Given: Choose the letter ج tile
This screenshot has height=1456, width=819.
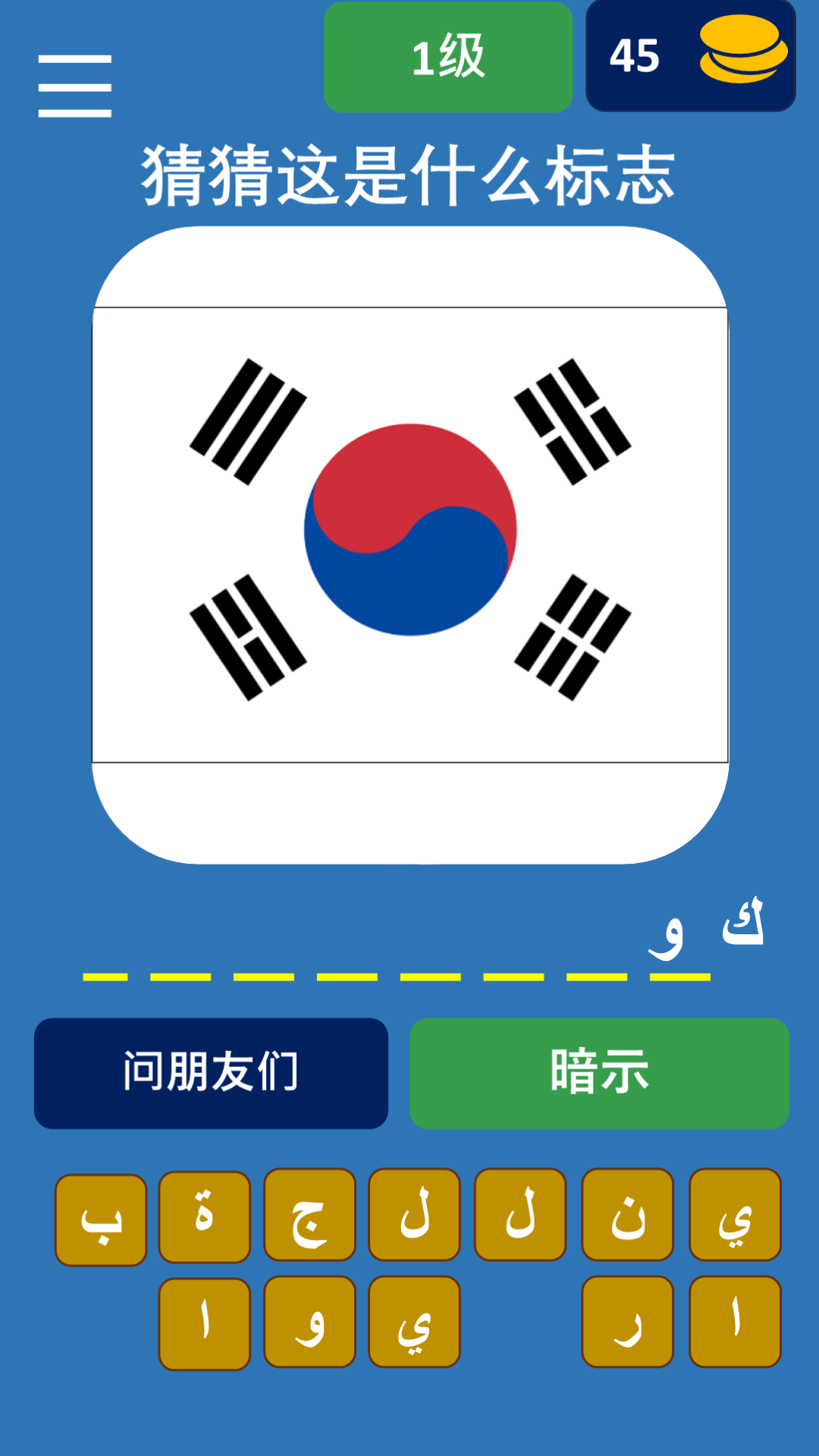Looking at the screenshot, I should (x=309, y=1215).
